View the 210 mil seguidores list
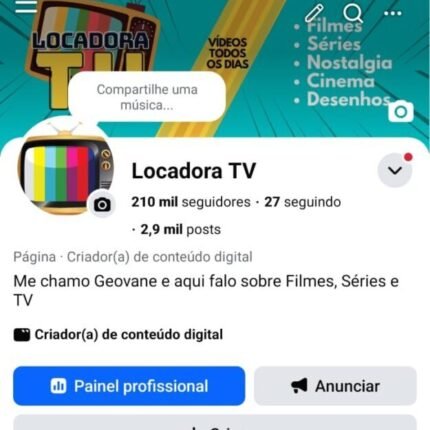 (191, 202)
